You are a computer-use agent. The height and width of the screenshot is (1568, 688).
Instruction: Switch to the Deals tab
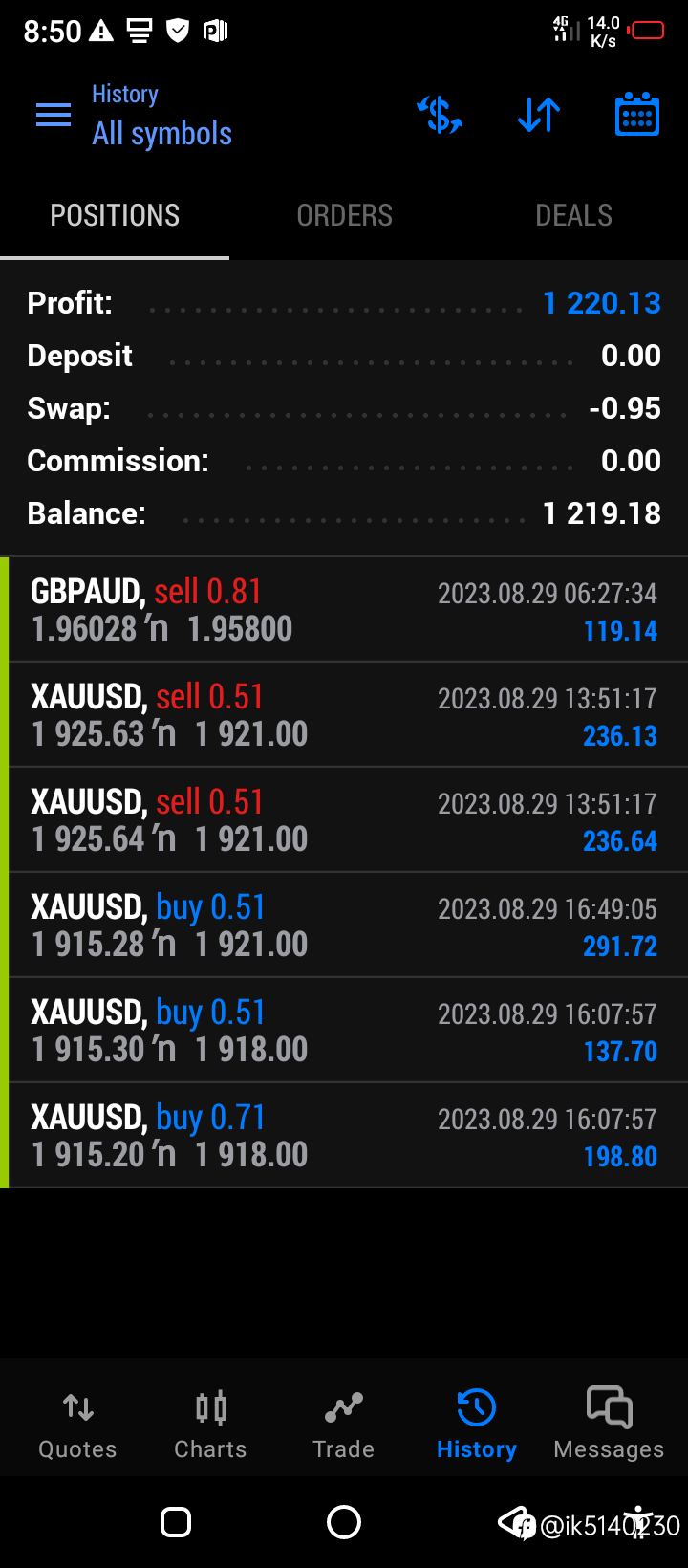click(573, 216)
